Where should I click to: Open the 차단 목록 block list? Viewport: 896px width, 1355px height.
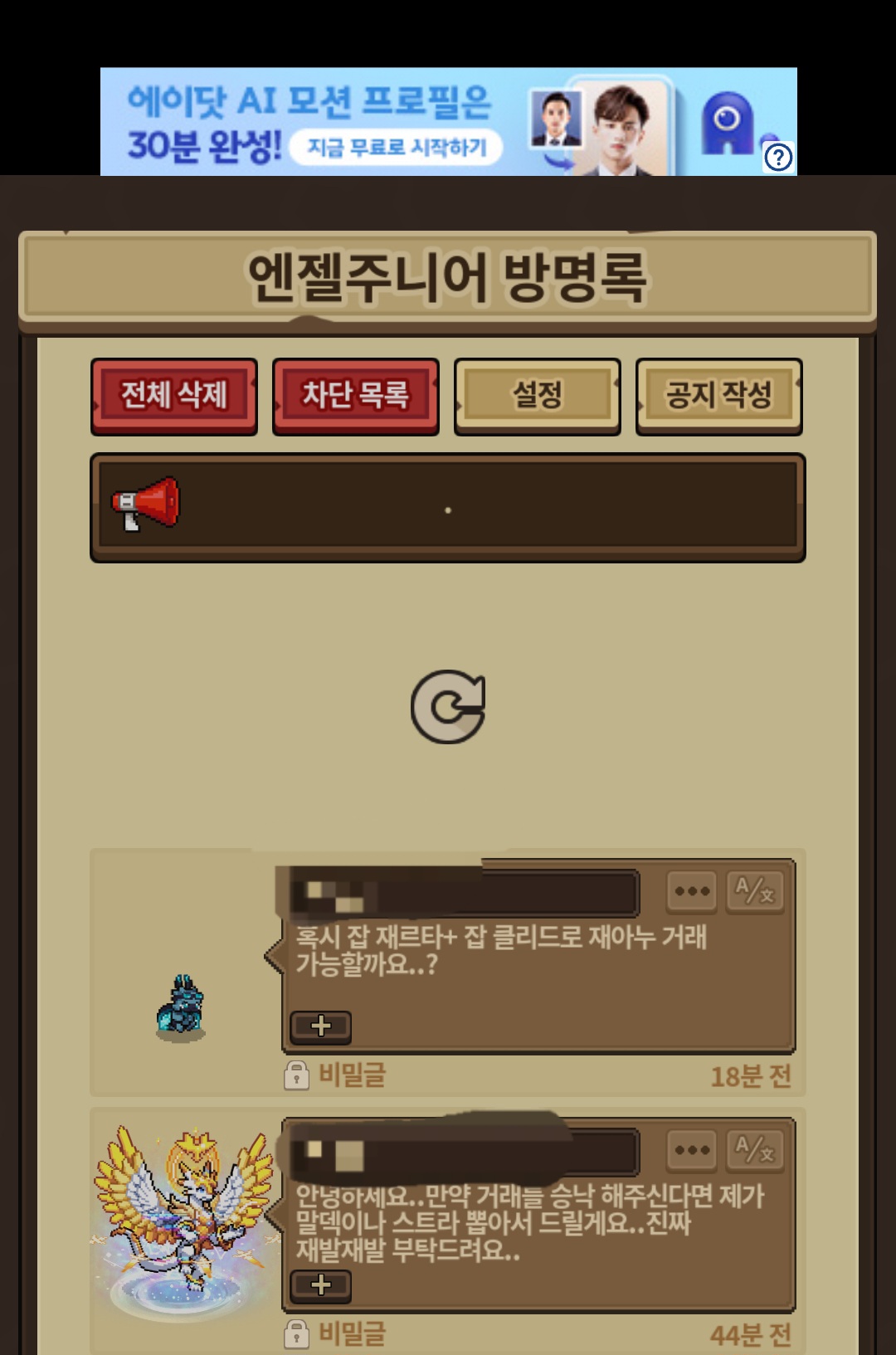(356, 396)
